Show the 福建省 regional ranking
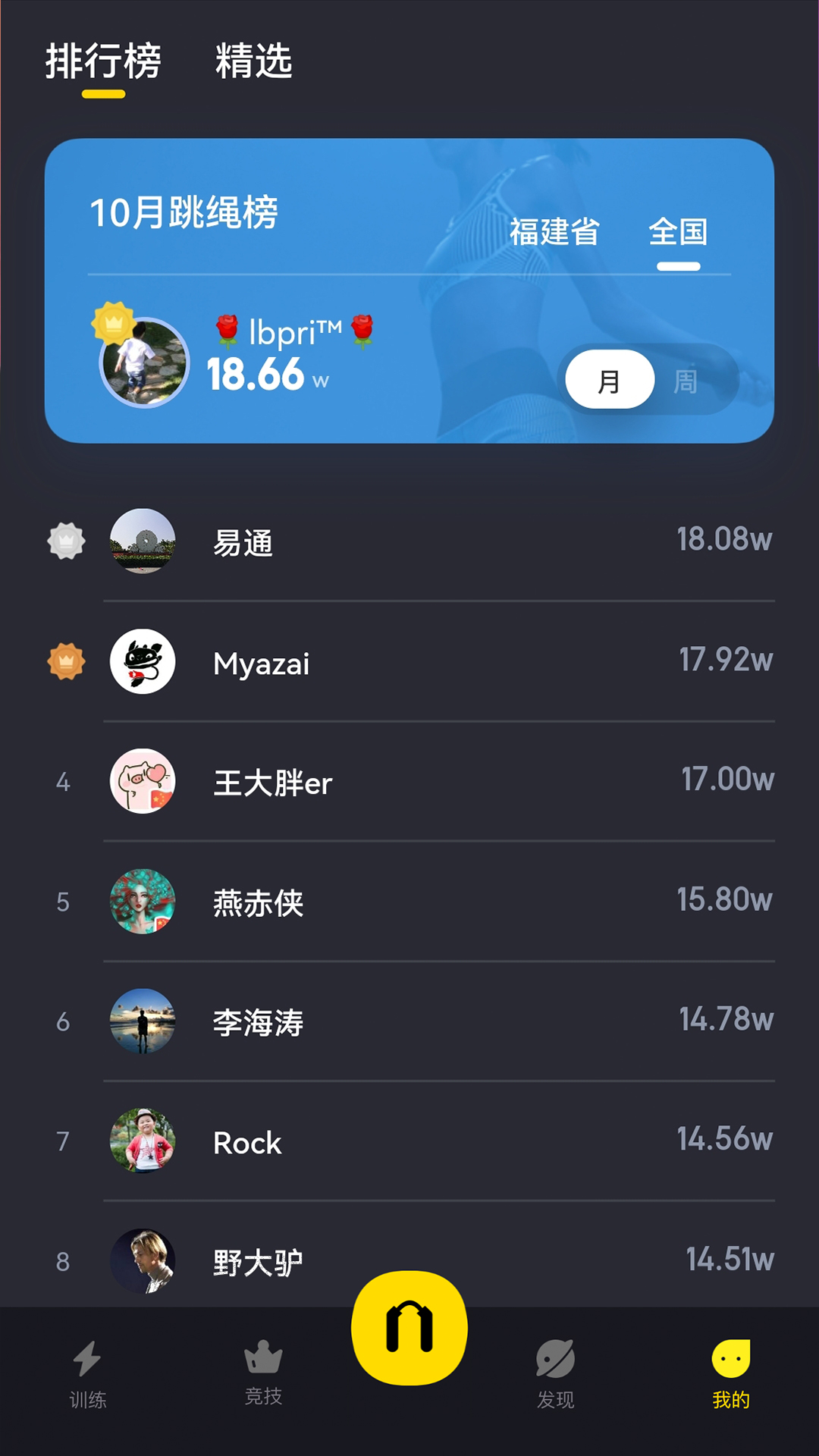The height and width of the screenshot is (1456, 819). point(554,232)
